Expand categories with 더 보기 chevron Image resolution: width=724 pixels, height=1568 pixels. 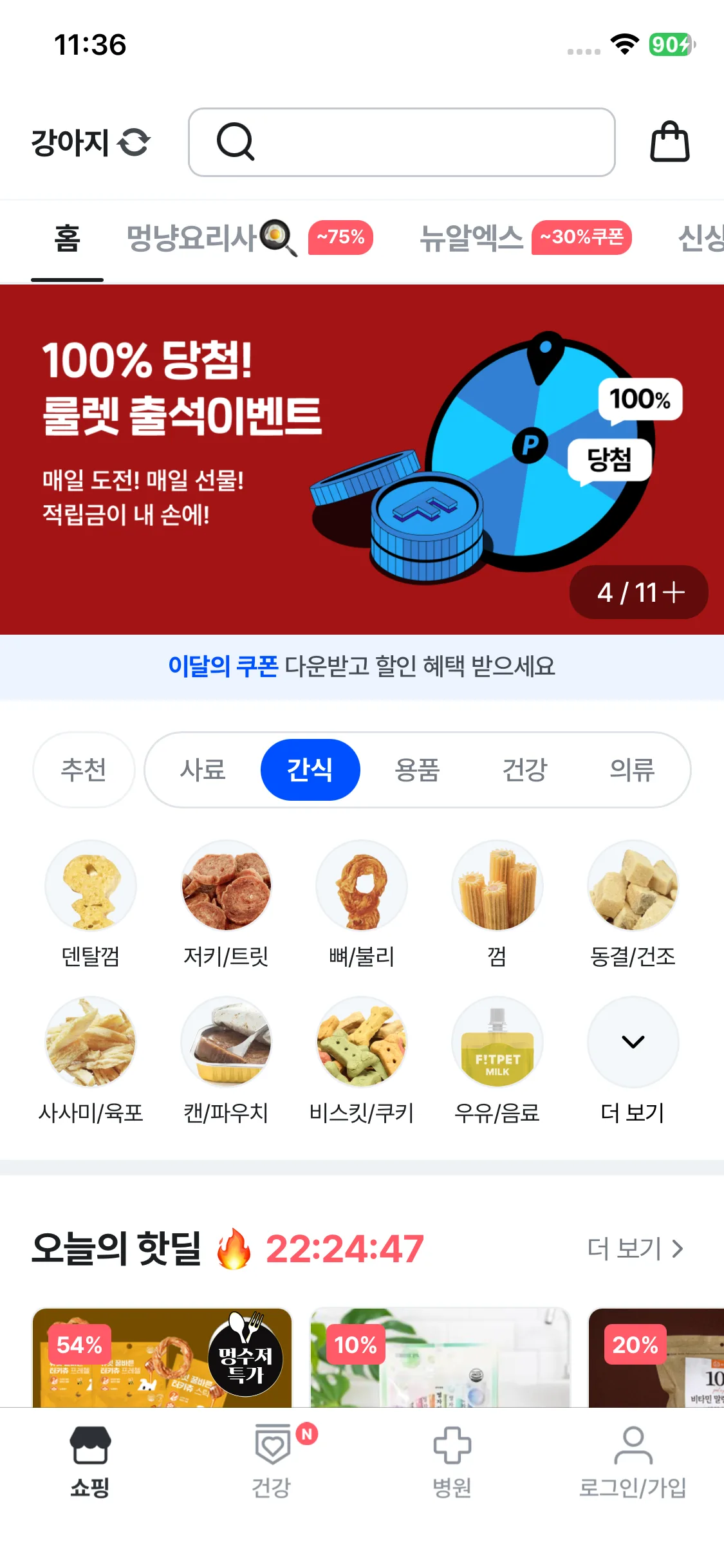(633, 1043)
